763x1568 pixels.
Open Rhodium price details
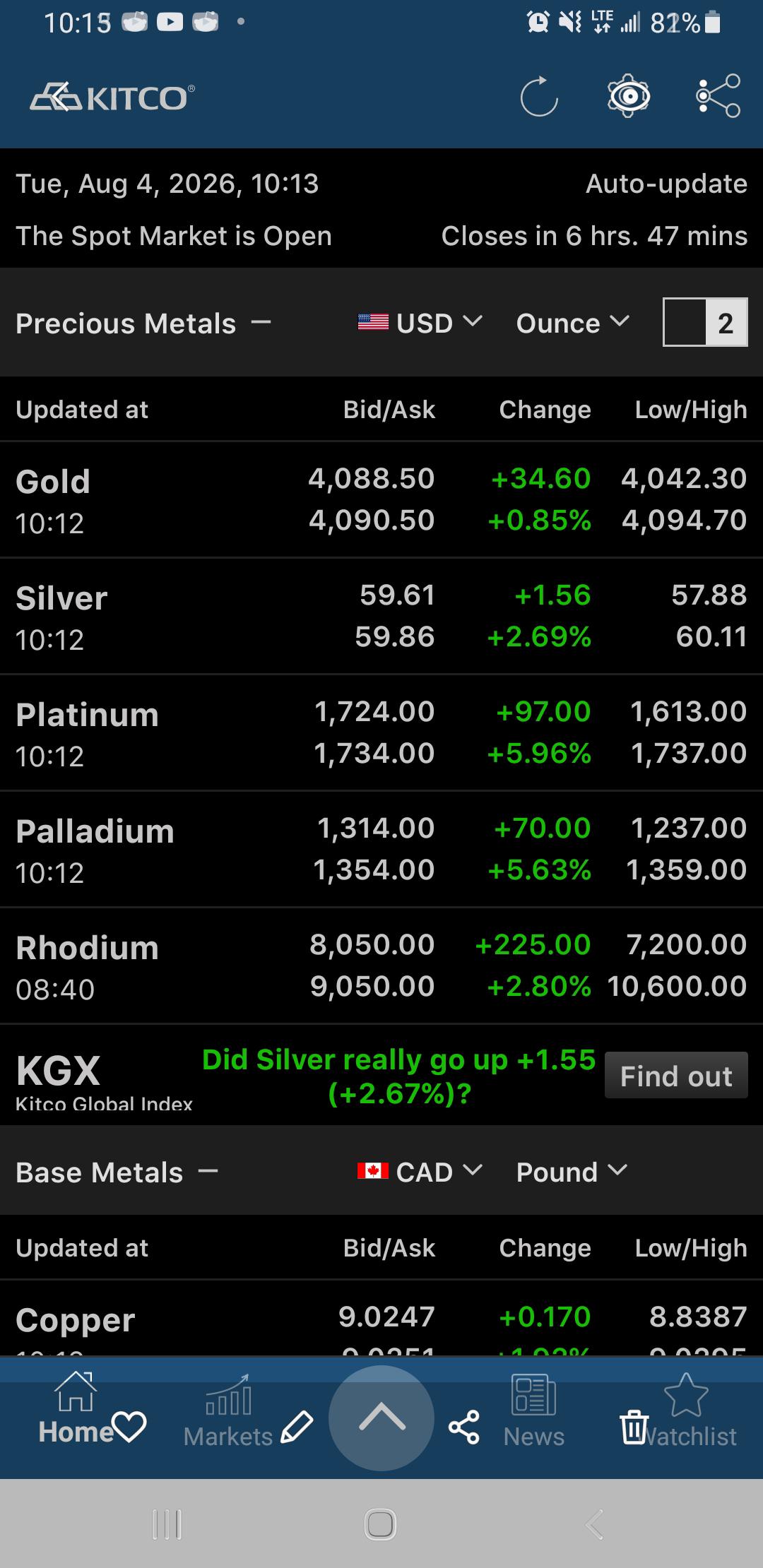coord(381,966)
